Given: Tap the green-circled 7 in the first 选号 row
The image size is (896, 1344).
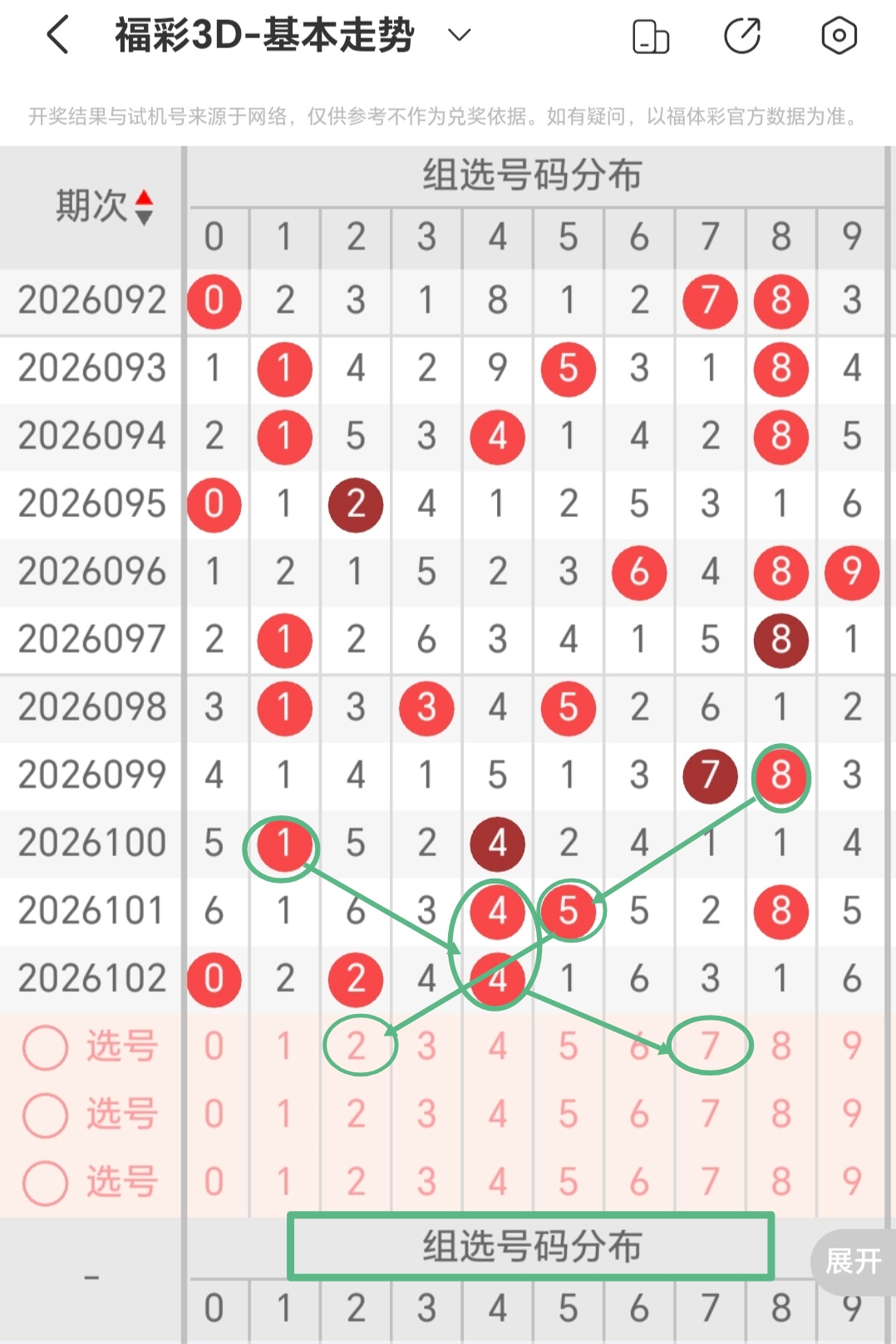Looking at the screenshot, I should [709, 1046].
